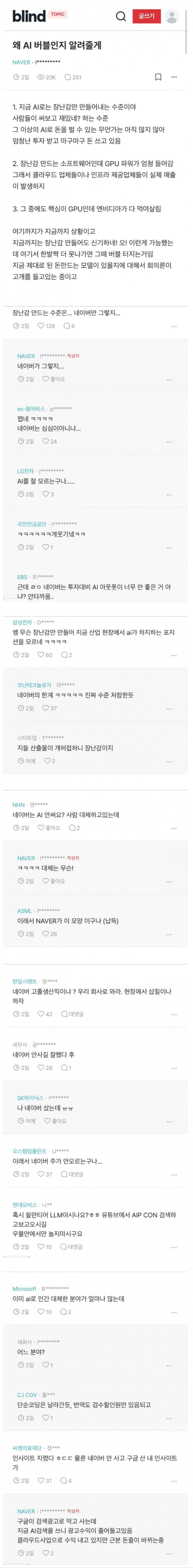This screenshot has width=193, height=1568.
Task: Open the NAVER company link under the post title
Action: click(x=21, y=62)
